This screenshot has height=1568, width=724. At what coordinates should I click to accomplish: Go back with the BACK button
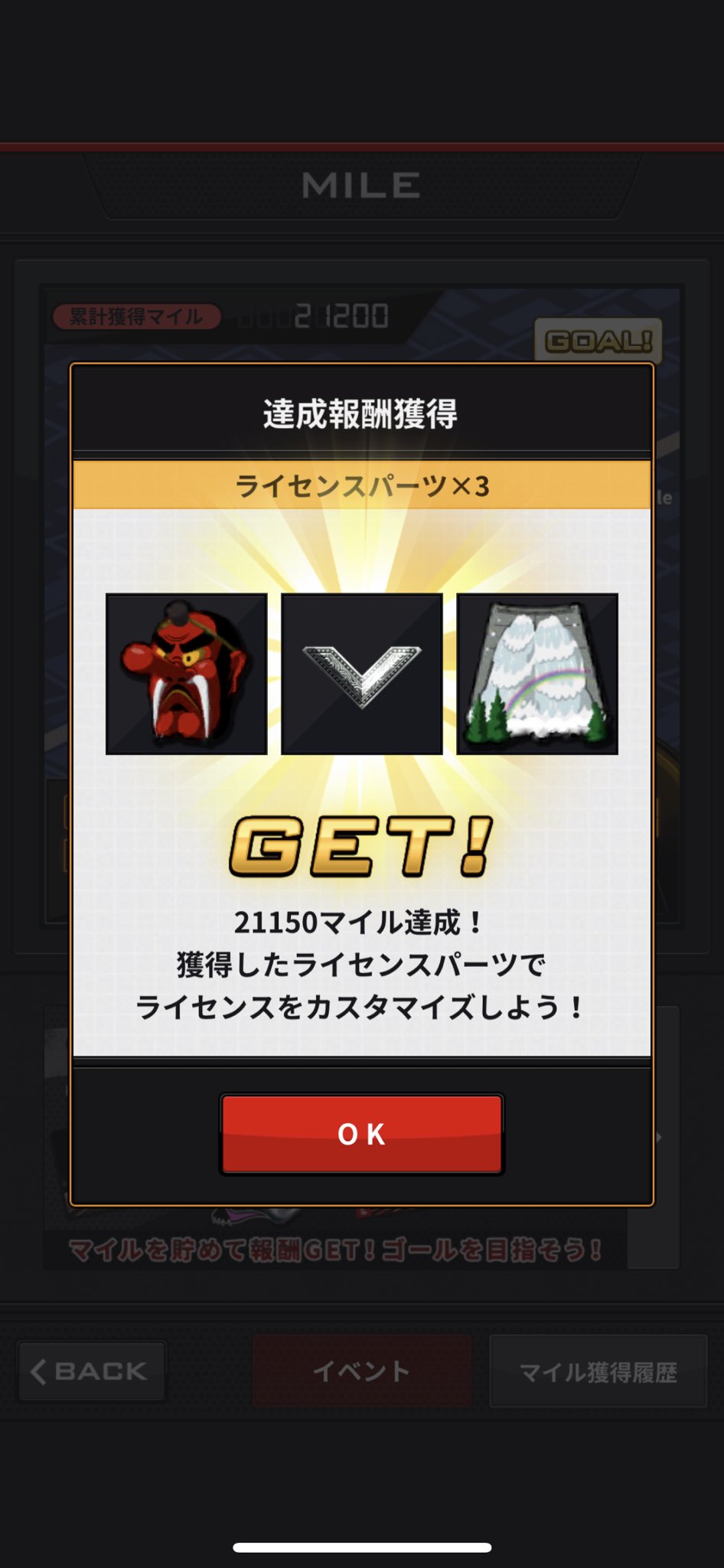click(x=91, y=1371)
